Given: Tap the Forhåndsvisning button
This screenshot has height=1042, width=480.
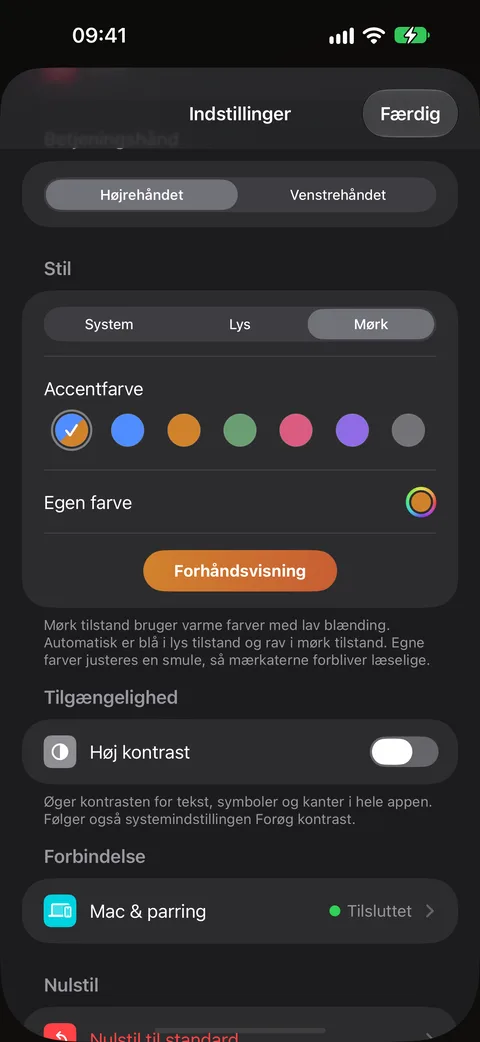Looking at the screenshot, I should (x=240, y=571).
